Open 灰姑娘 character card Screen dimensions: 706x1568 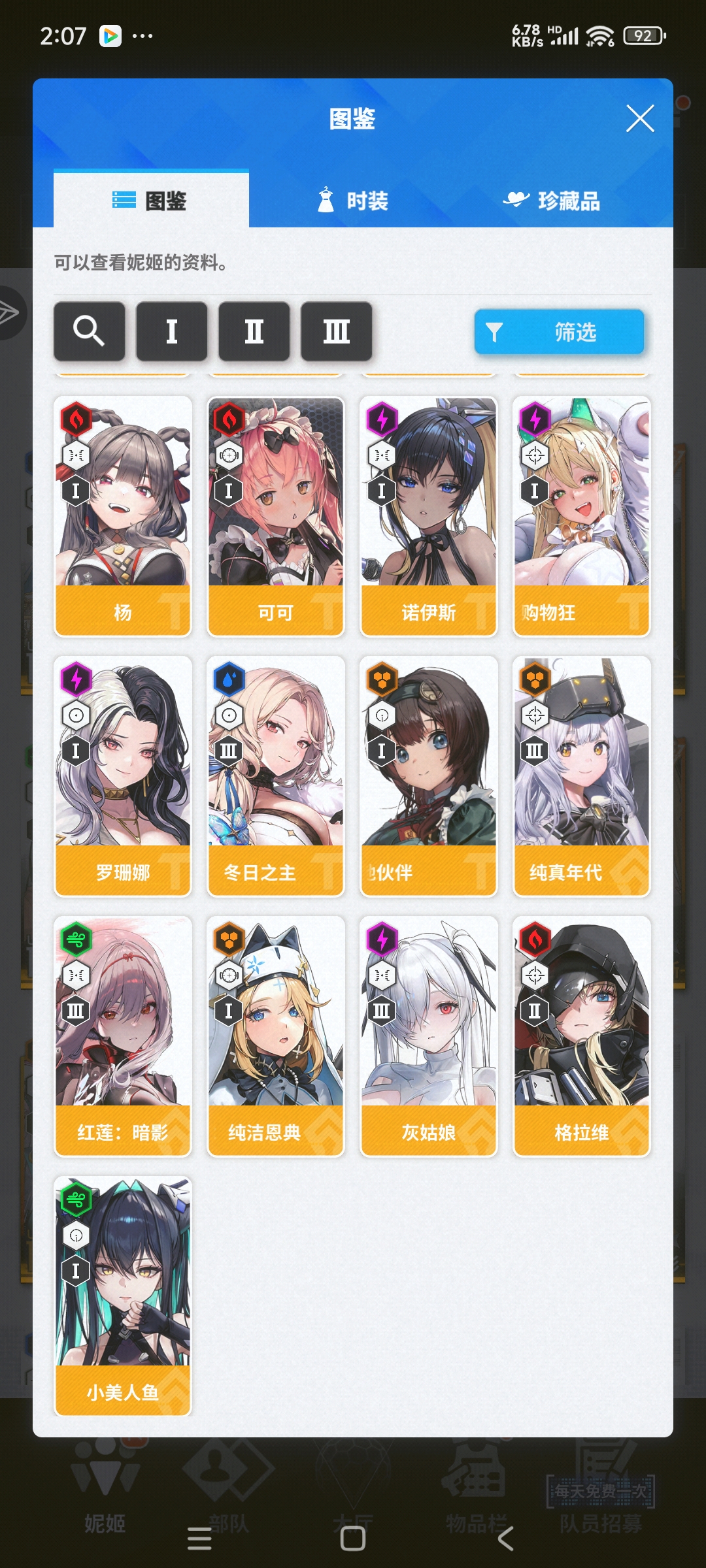tap(429, 1036)
